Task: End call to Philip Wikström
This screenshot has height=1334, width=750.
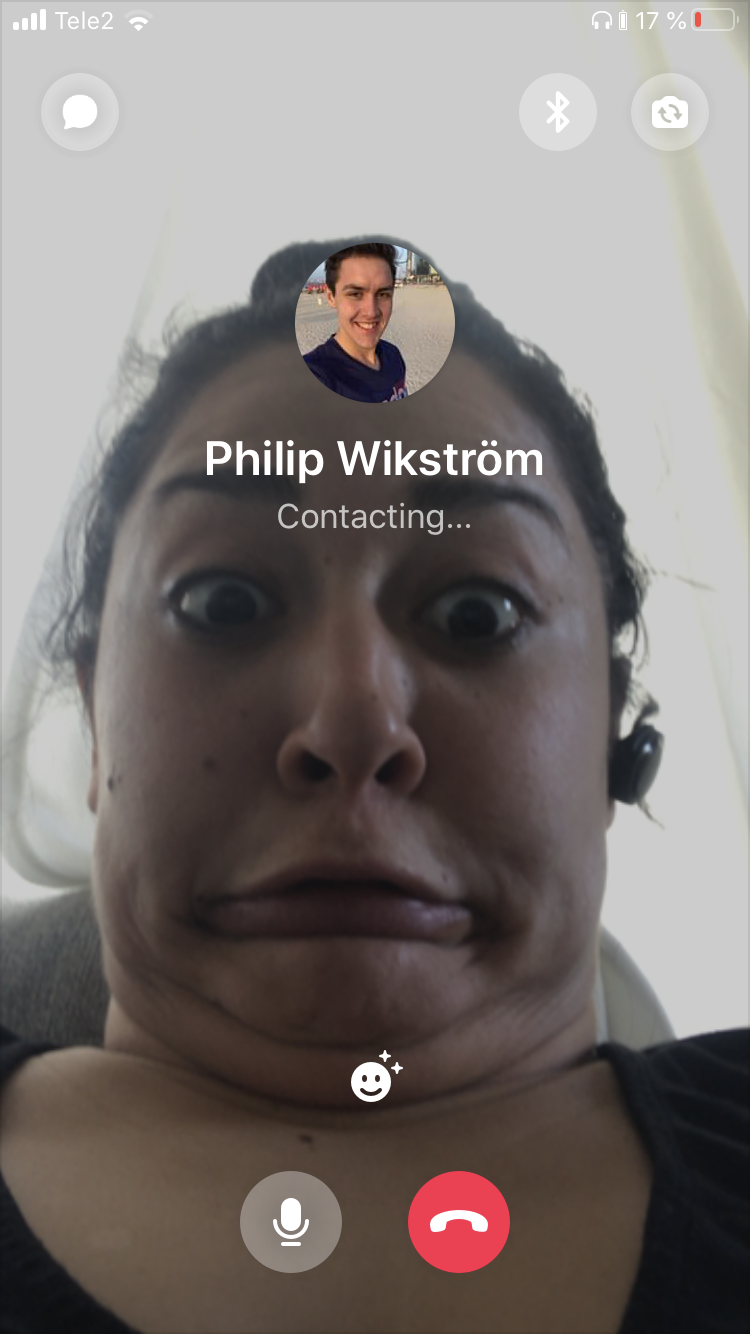Action: point(459,1222)
